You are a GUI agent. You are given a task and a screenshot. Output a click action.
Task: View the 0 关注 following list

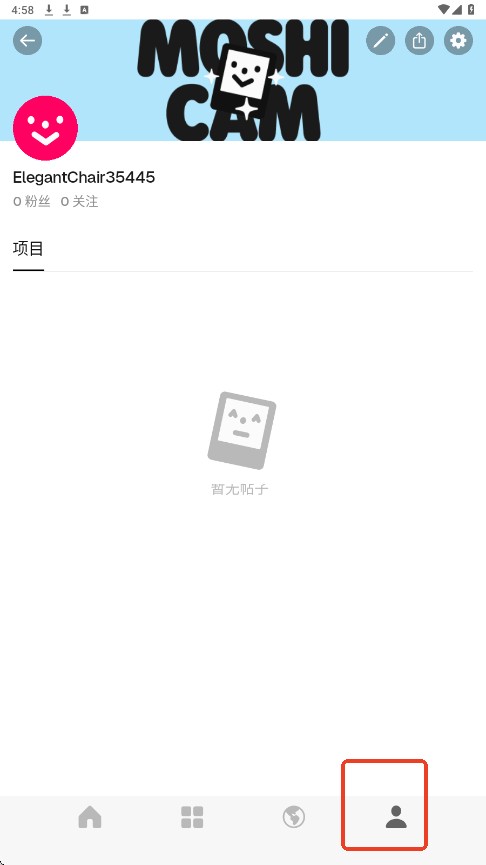pos(79,202)
